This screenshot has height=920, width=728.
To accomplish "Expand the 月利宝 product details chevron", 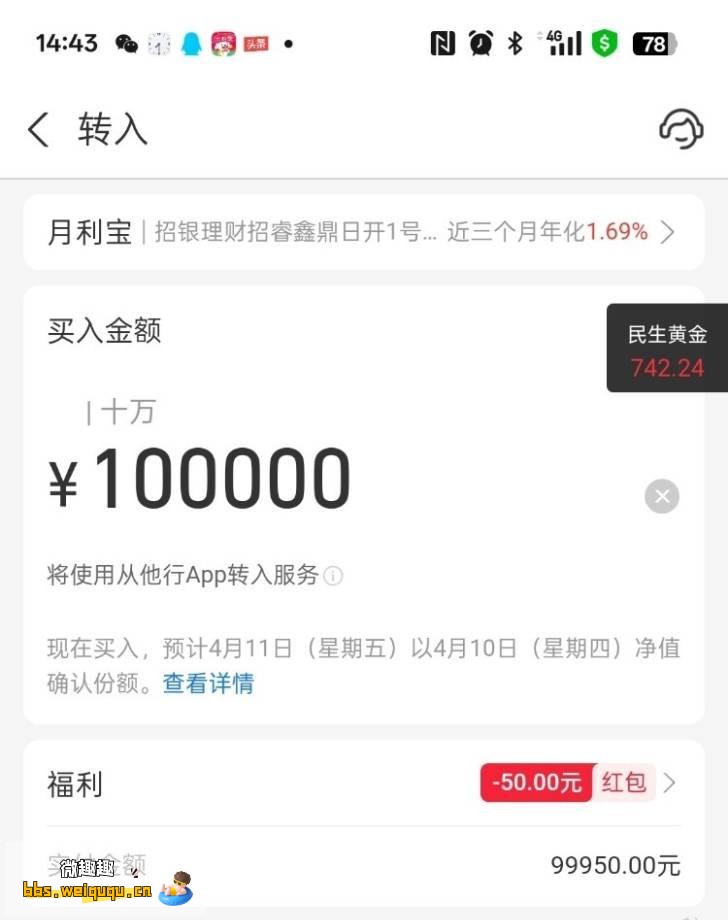I will coord(667,232).
